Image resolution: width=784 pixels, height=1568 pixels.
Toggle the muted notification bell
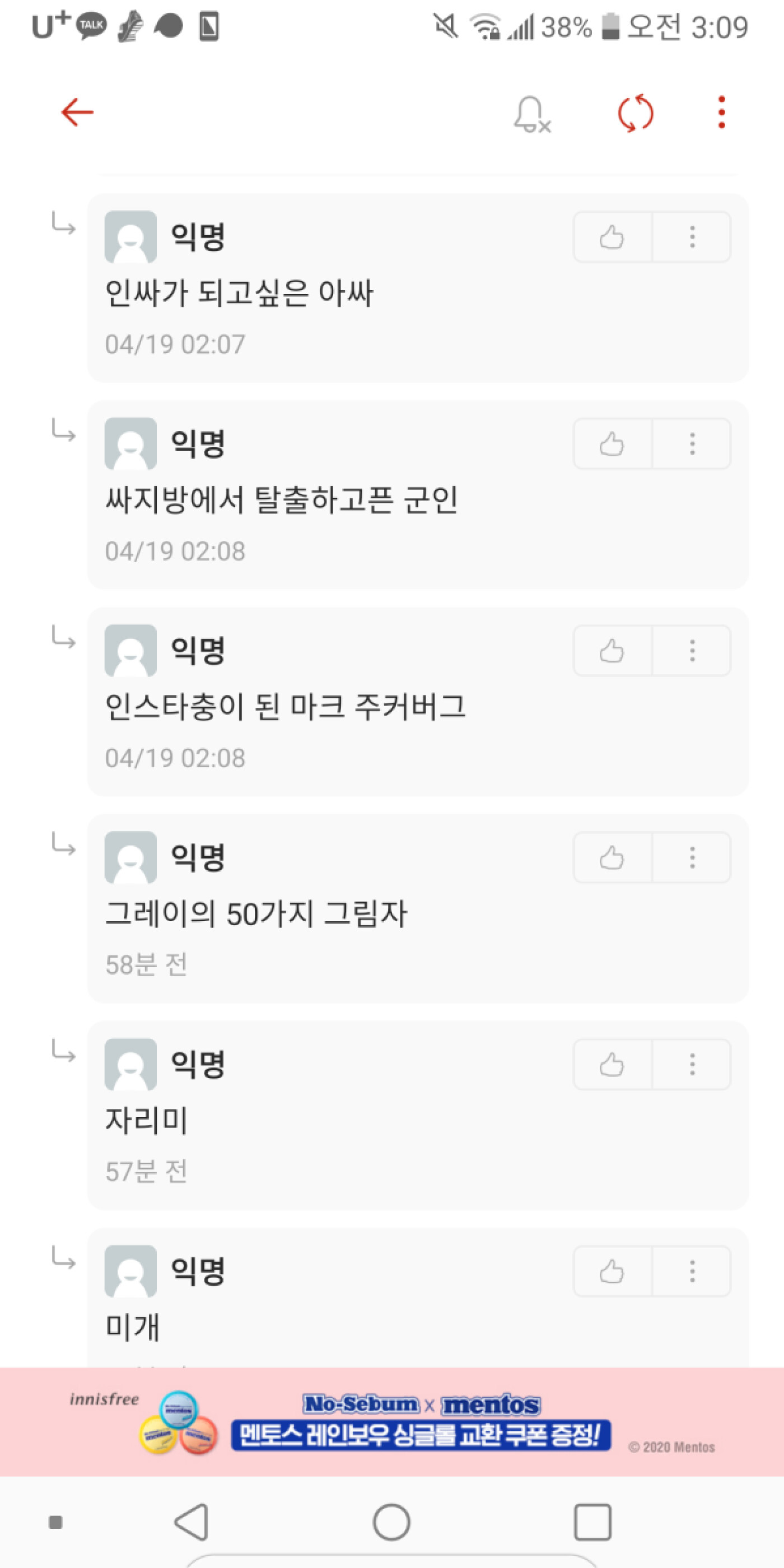coord(531,114)
